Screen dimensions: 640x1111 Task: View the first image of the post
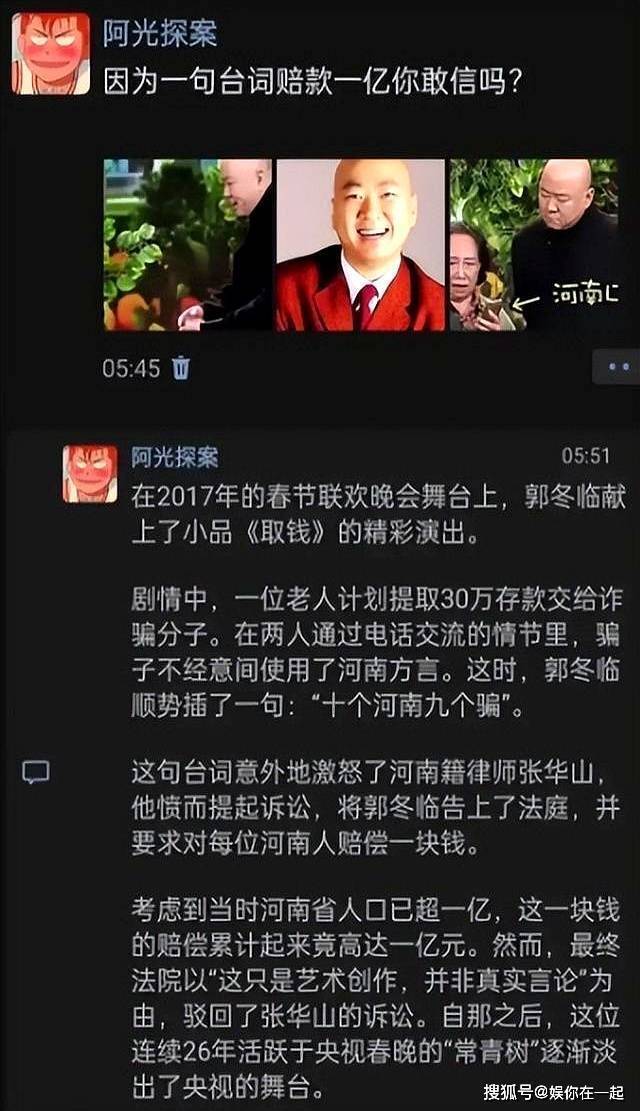(187, 245)
